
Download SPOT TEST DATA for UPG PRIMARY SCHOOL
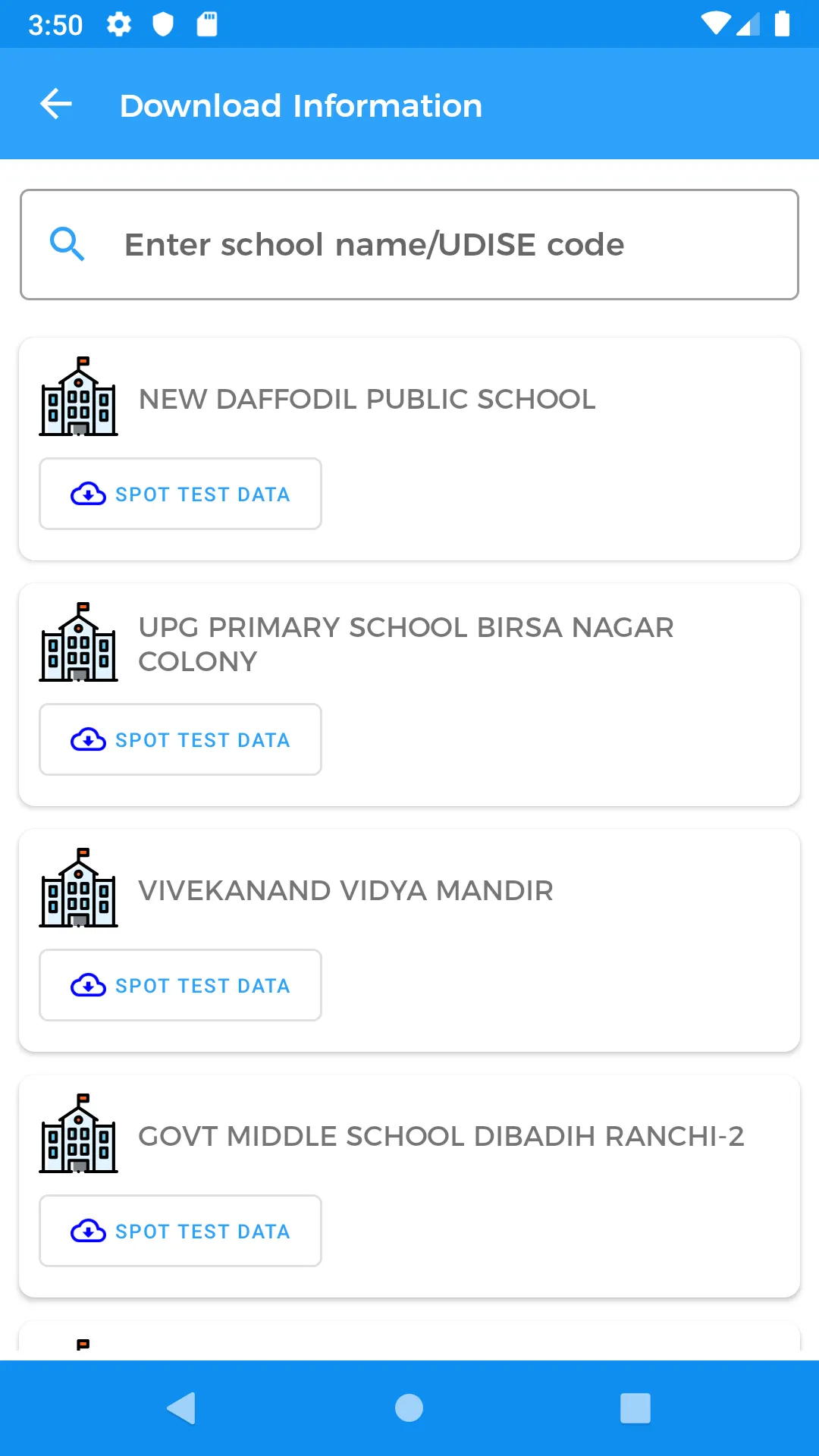[x=180, y=739]
